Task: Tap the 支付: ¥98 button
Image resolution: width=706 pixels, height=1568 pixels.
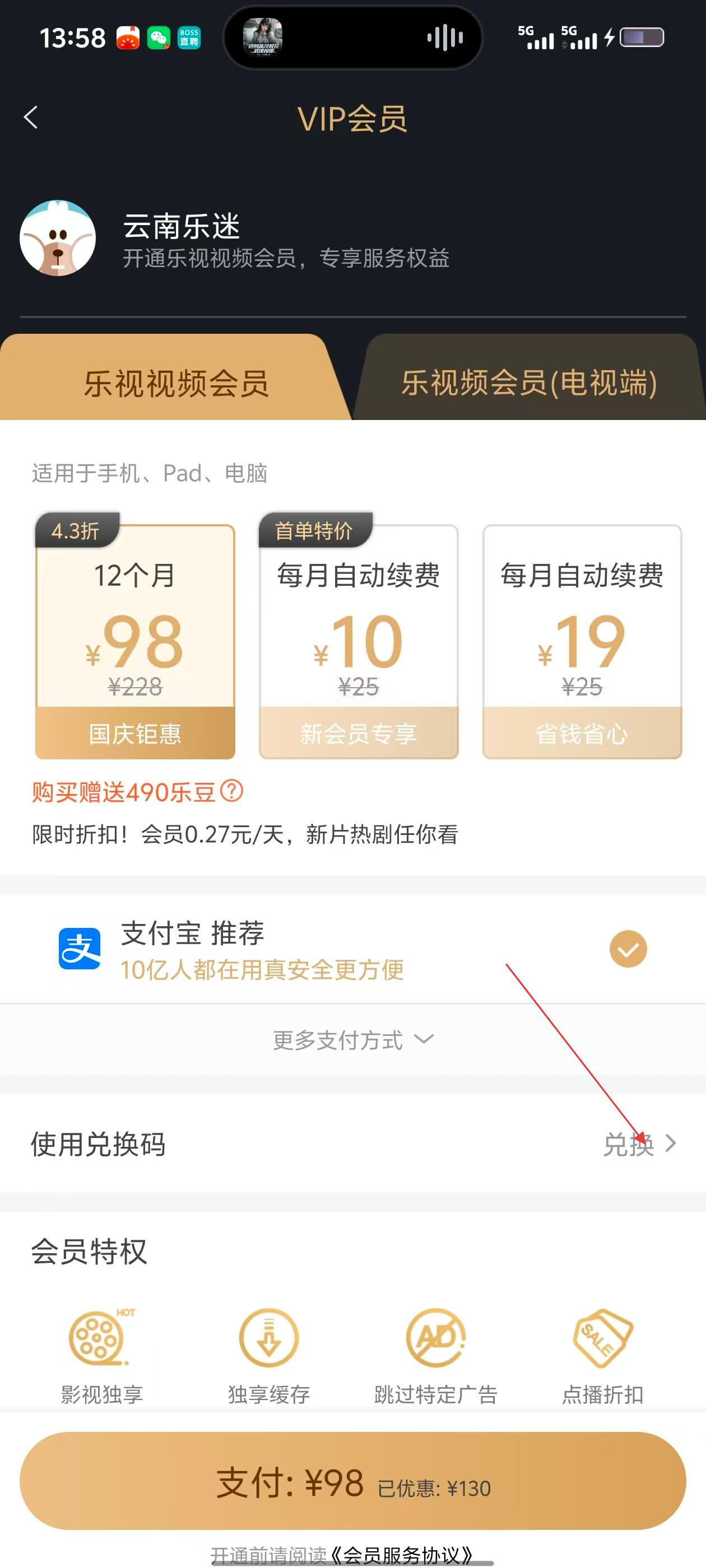Action: pyautogui.click(x=352, y=1481)
